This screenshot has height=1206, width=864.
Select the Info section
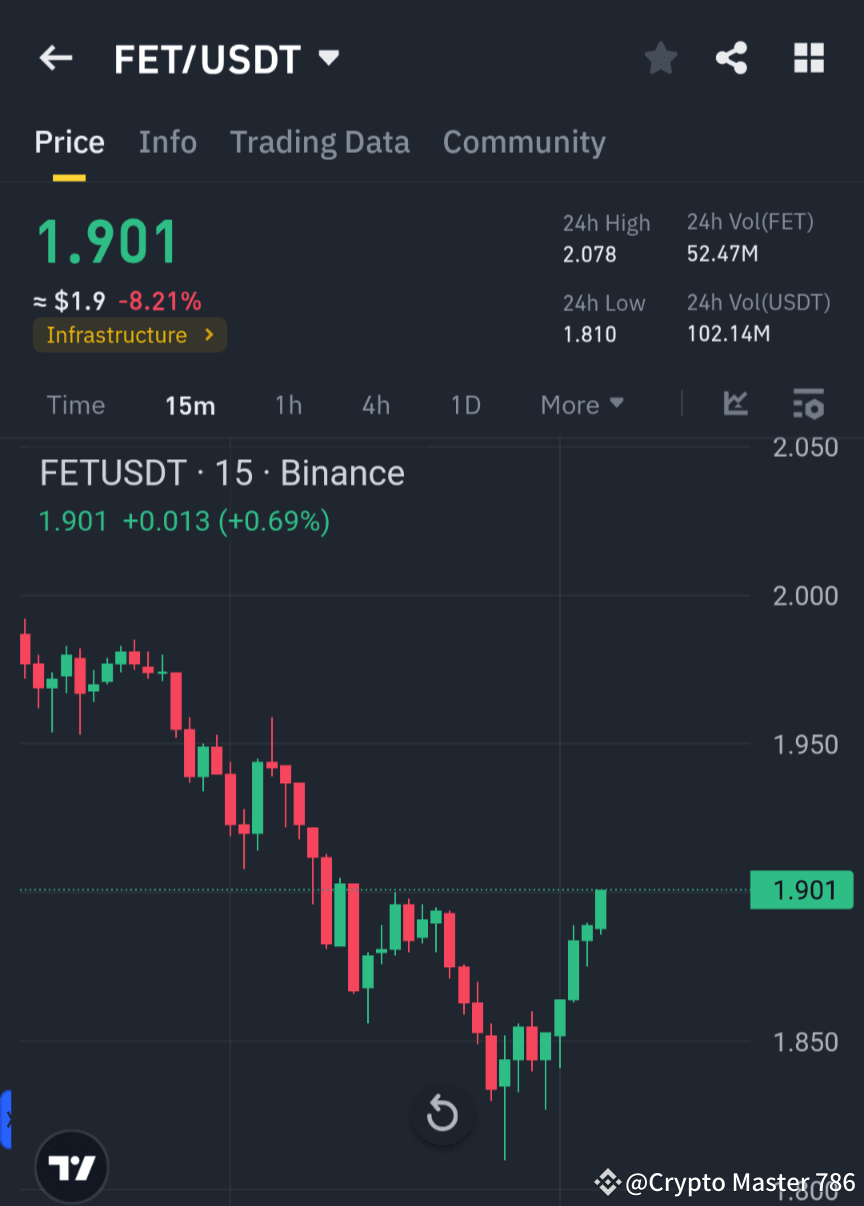pos(167,141)
